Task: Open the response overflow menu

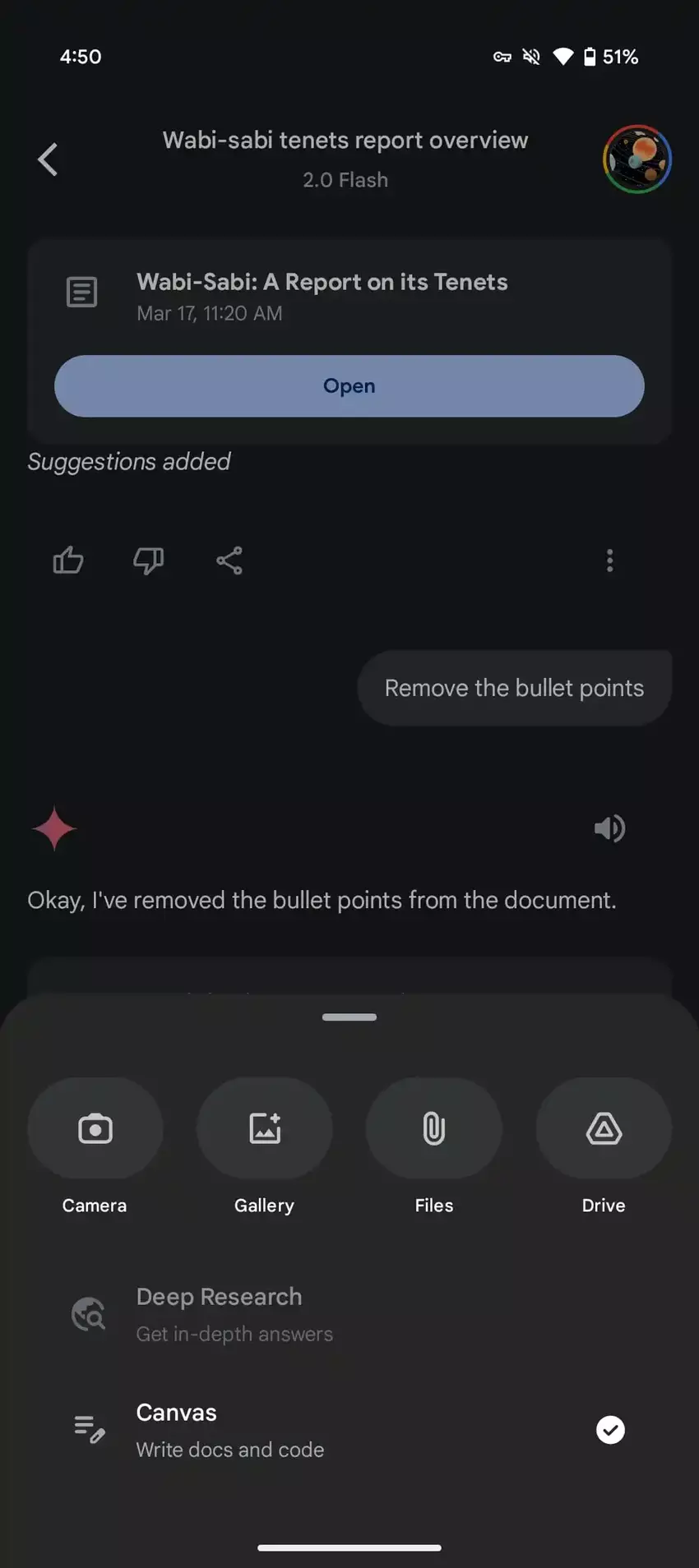Action: pos(609,560)
